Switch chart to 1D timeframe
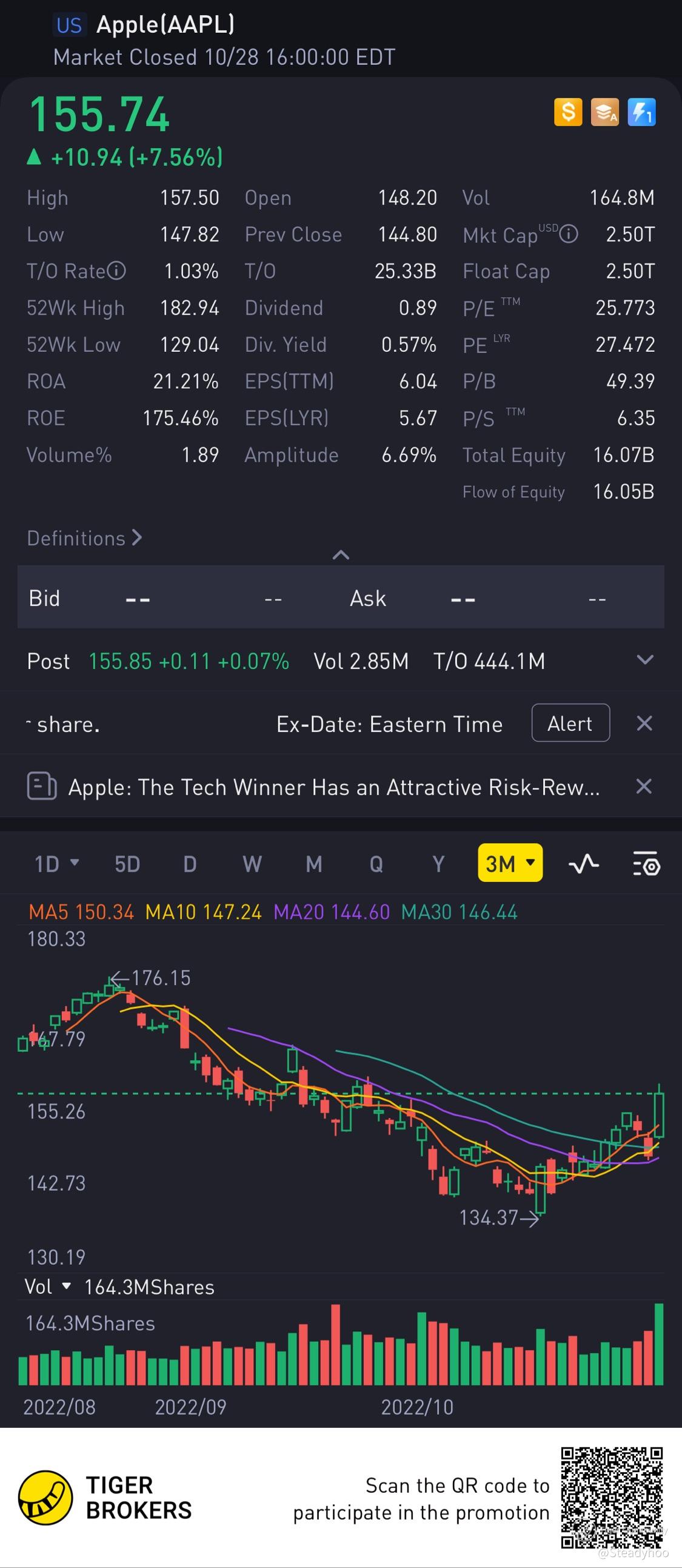The height and width of the screenshot is (1568, 682). (56, 864)
